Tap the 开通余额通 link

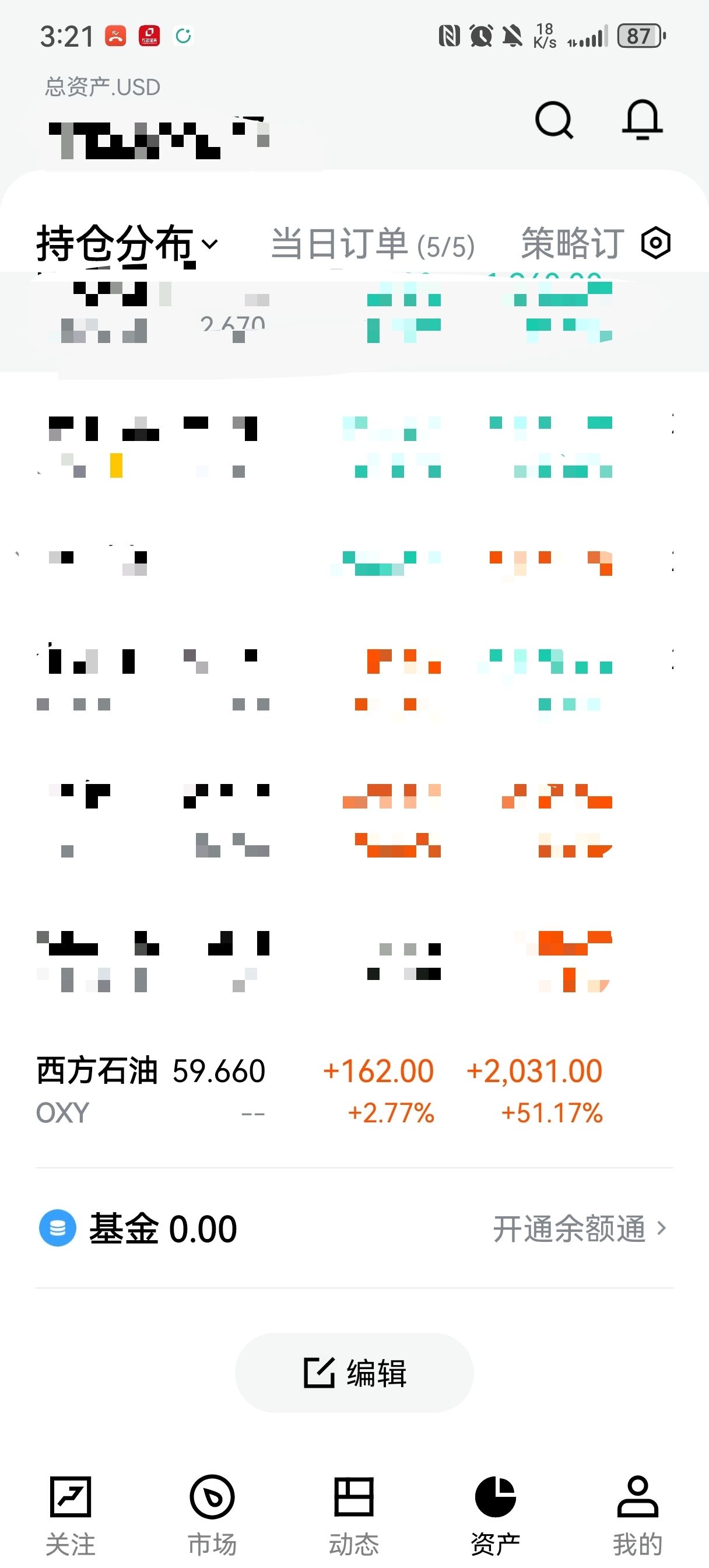pos(579,1228)
